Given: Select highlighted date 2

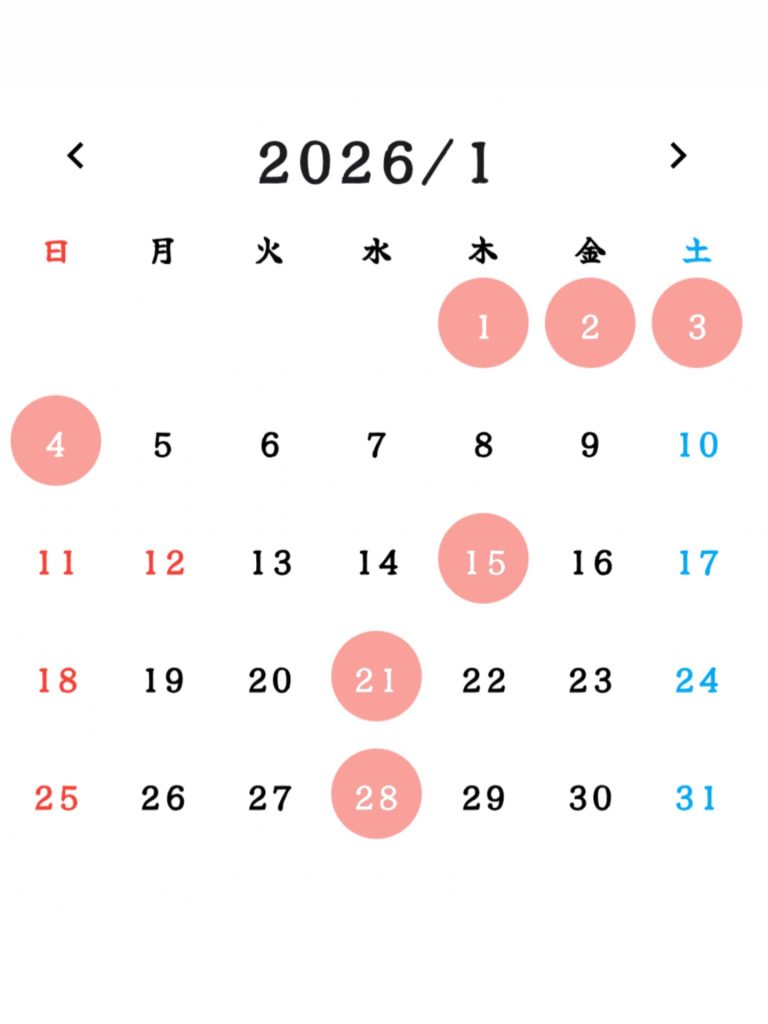Looking at the screenshot, I should click(590, 324).
